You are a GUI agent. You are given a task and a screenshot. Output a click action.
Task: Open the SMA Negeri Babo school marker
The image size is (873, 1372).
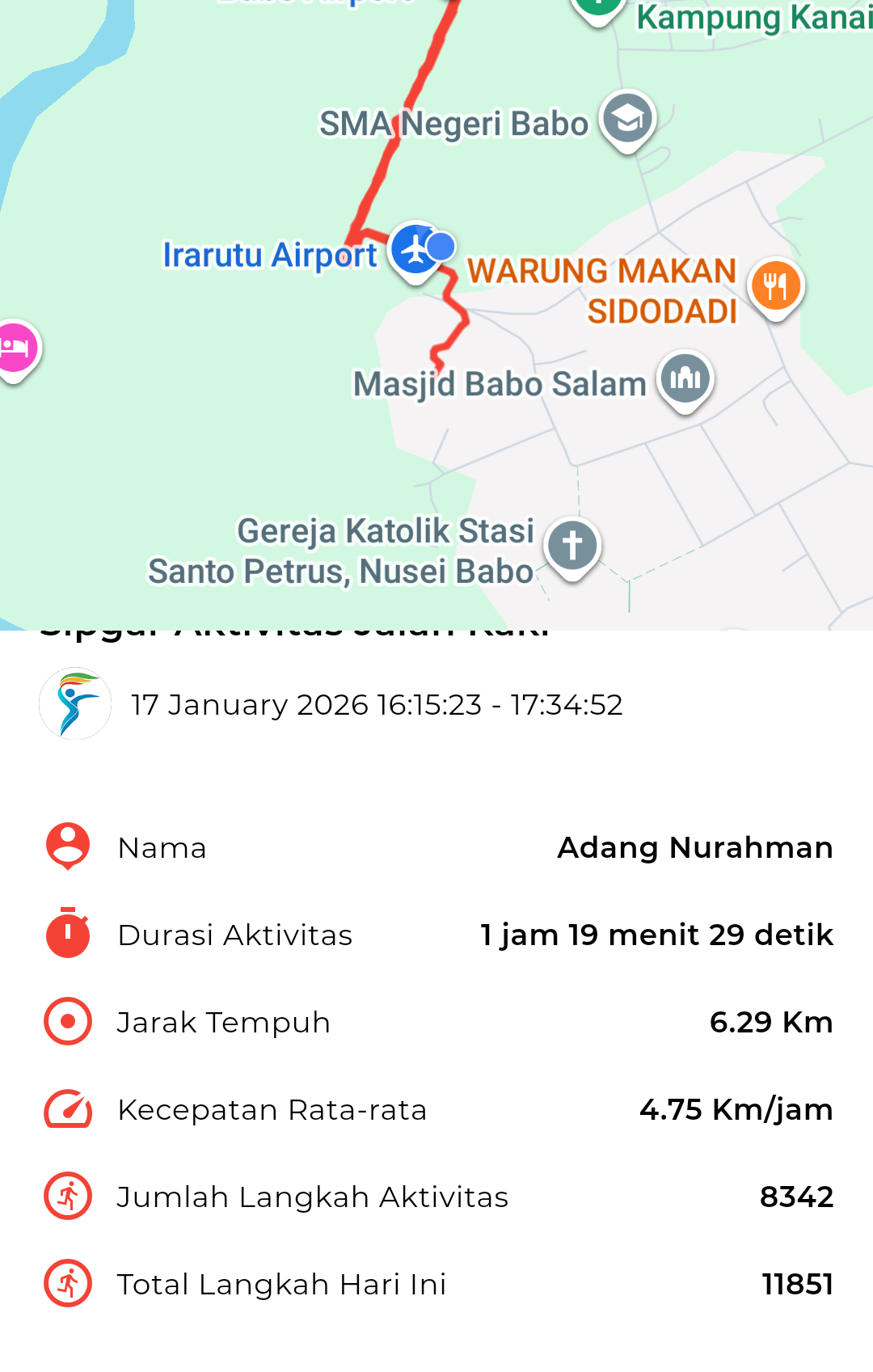click(627, 119)
